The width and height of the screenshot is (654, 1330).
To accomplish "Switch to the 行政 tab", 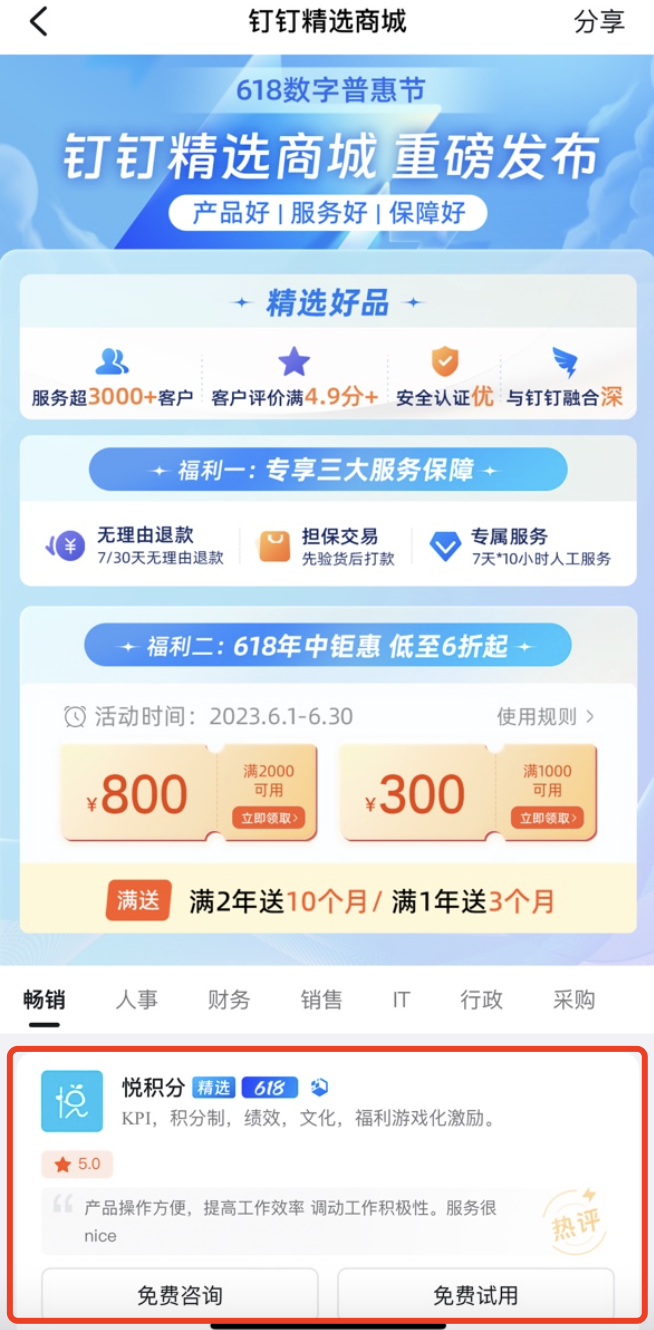I will tap(481, 999).
